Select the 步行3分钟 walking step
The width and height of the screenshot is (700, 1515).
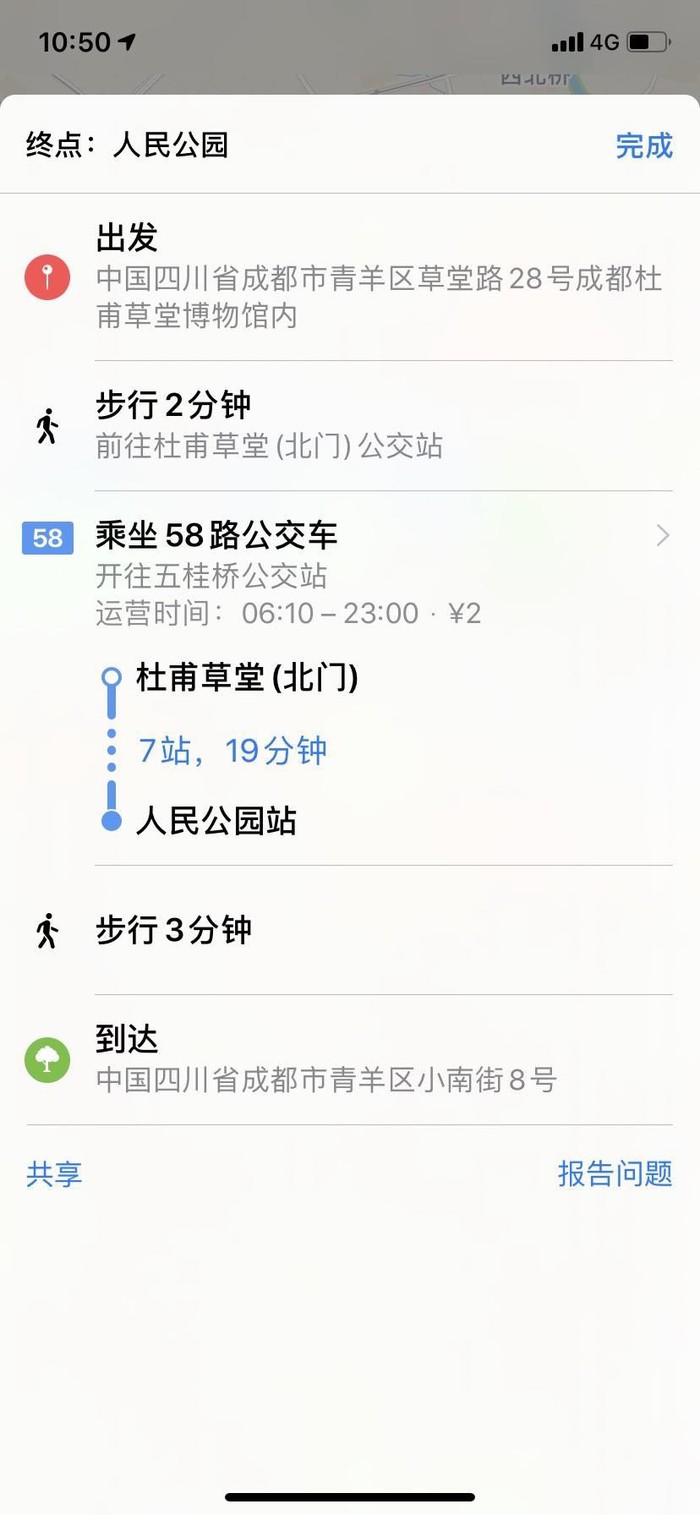pyautogui.click(x=380, y=931)
